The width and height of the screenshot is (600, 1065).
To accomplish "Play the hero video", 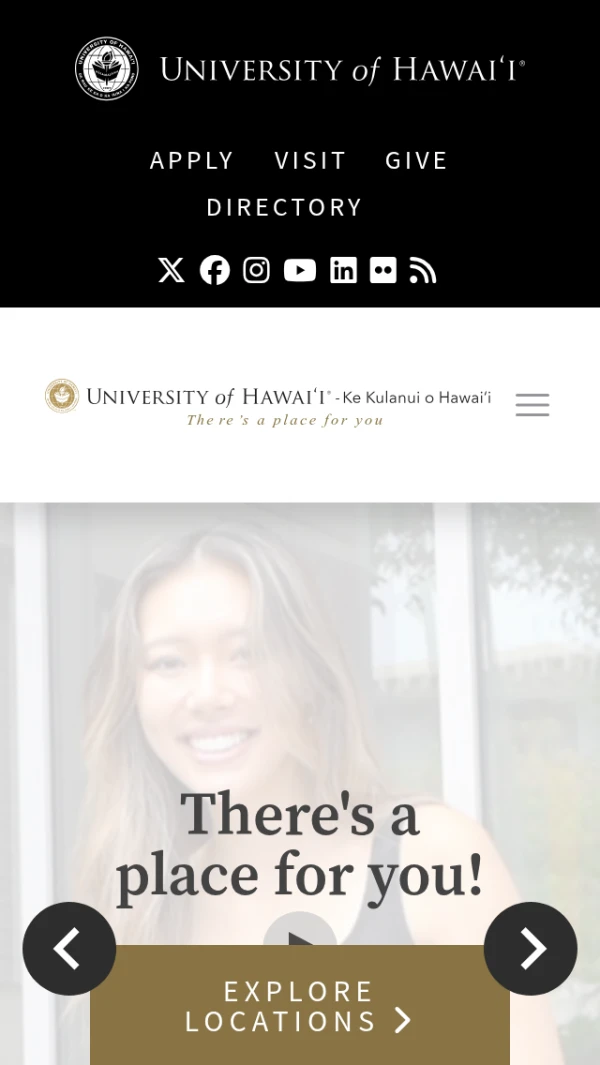I will [299, 931].
